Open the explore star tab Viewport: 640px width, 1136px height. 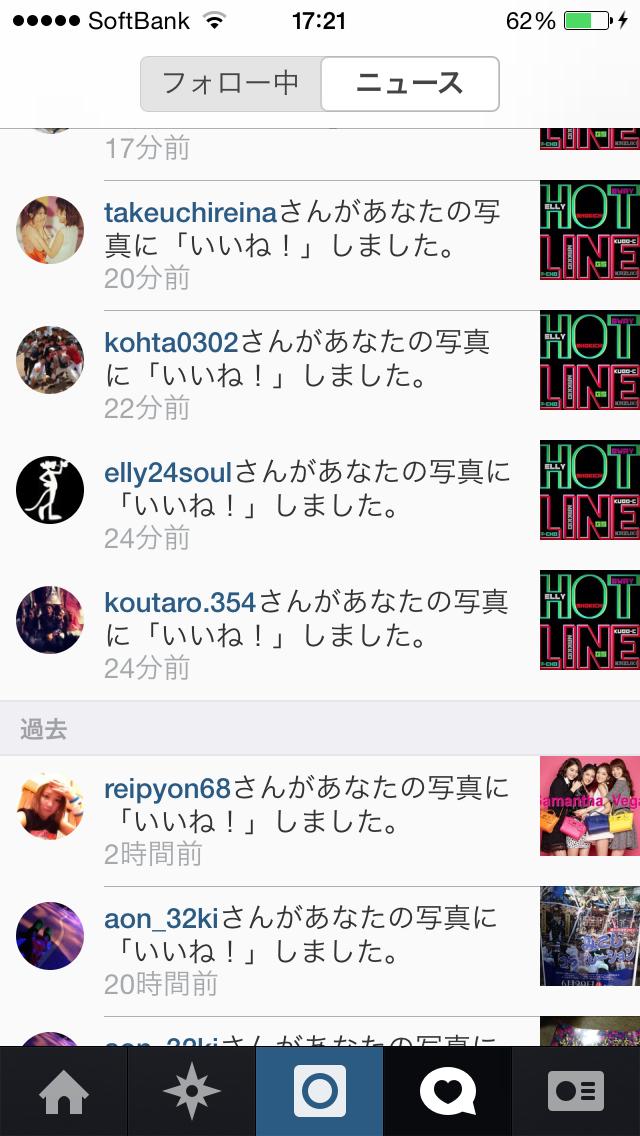[x=191, y=1091]
